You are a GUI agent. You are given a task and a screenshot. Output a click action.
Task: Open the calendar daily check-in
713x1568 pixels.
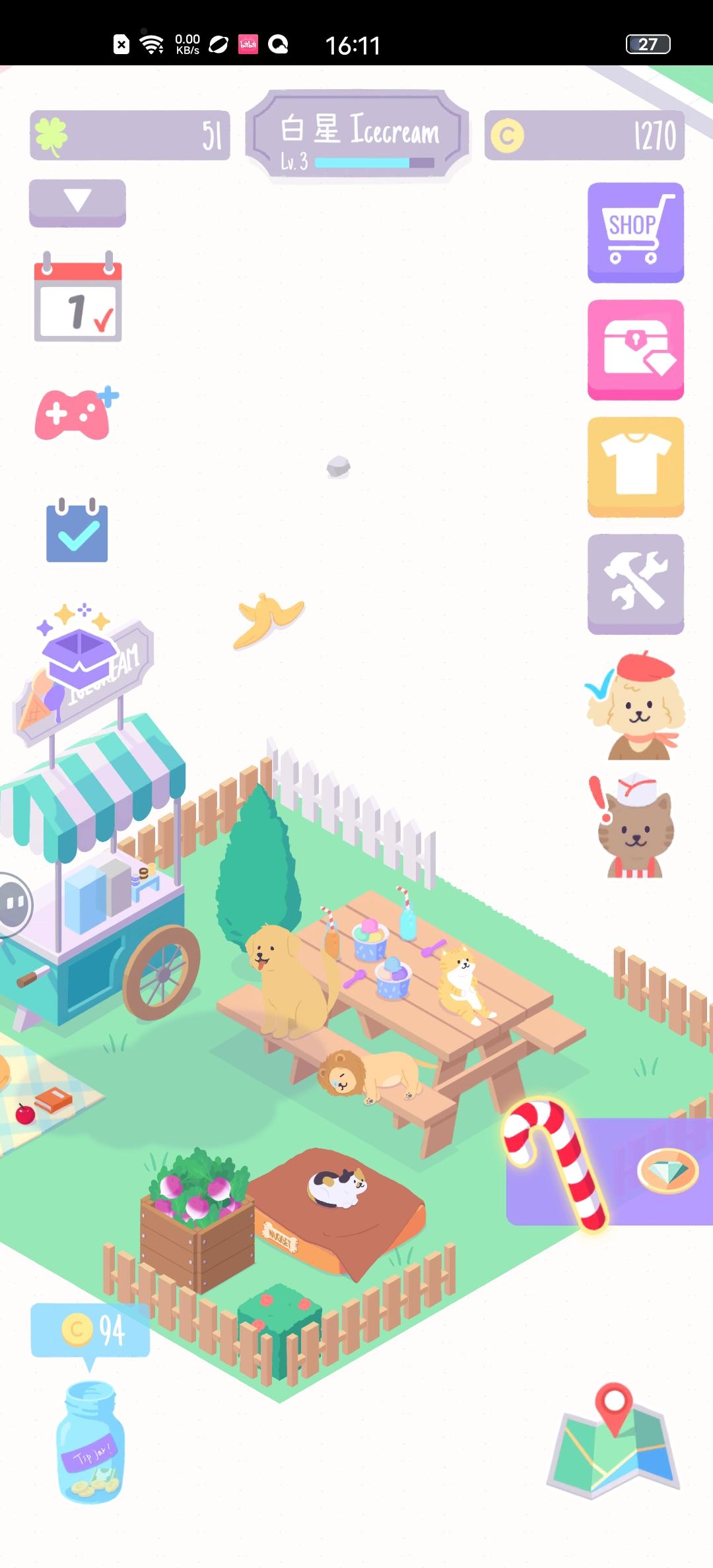pos(77,302)
